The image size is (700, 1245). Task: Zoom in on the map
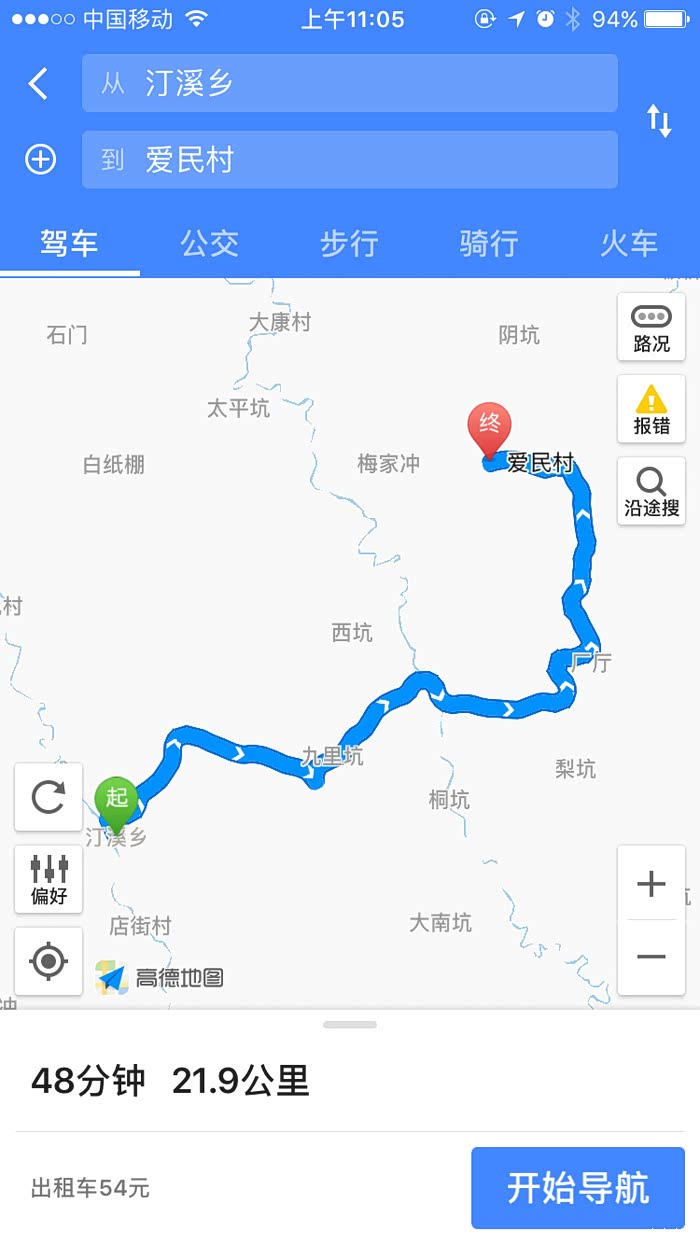pos(651,884)
